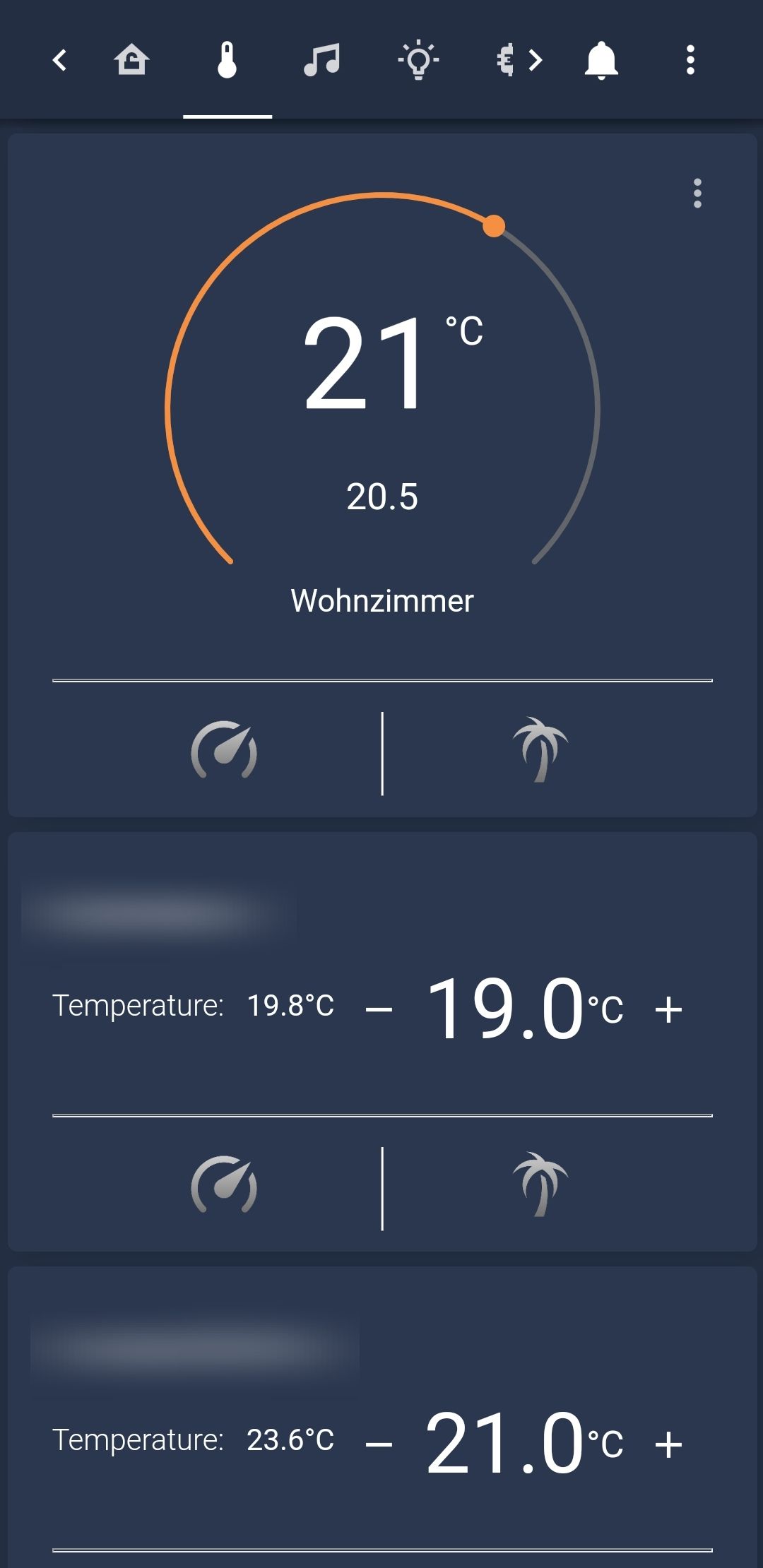The height and width of the screenshot is (1568, 763).
Task: Activate gauge preset below the 19.0°C card
Action: (x=224, y=1186)
